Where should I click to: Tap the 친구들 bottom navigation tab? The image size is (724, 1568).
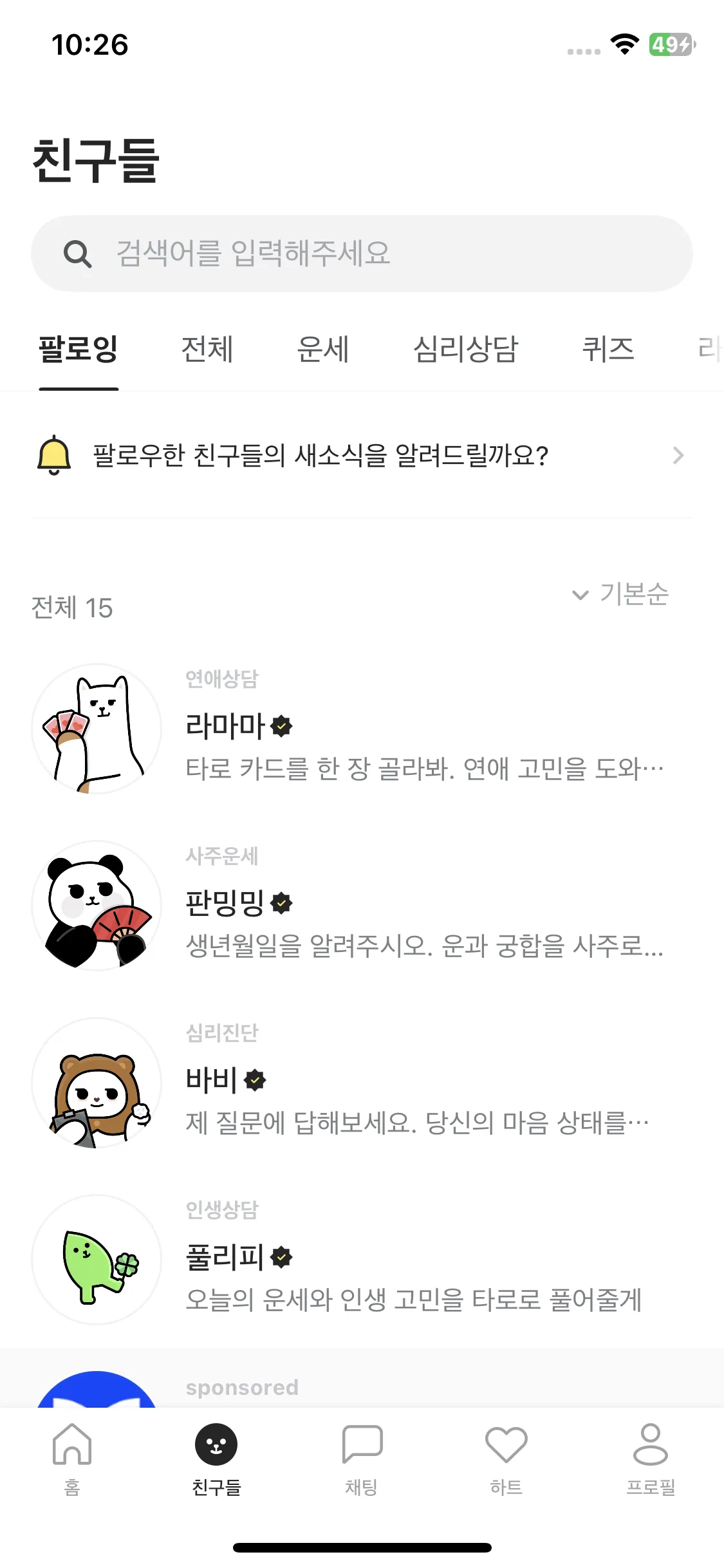pos(216,1458)
